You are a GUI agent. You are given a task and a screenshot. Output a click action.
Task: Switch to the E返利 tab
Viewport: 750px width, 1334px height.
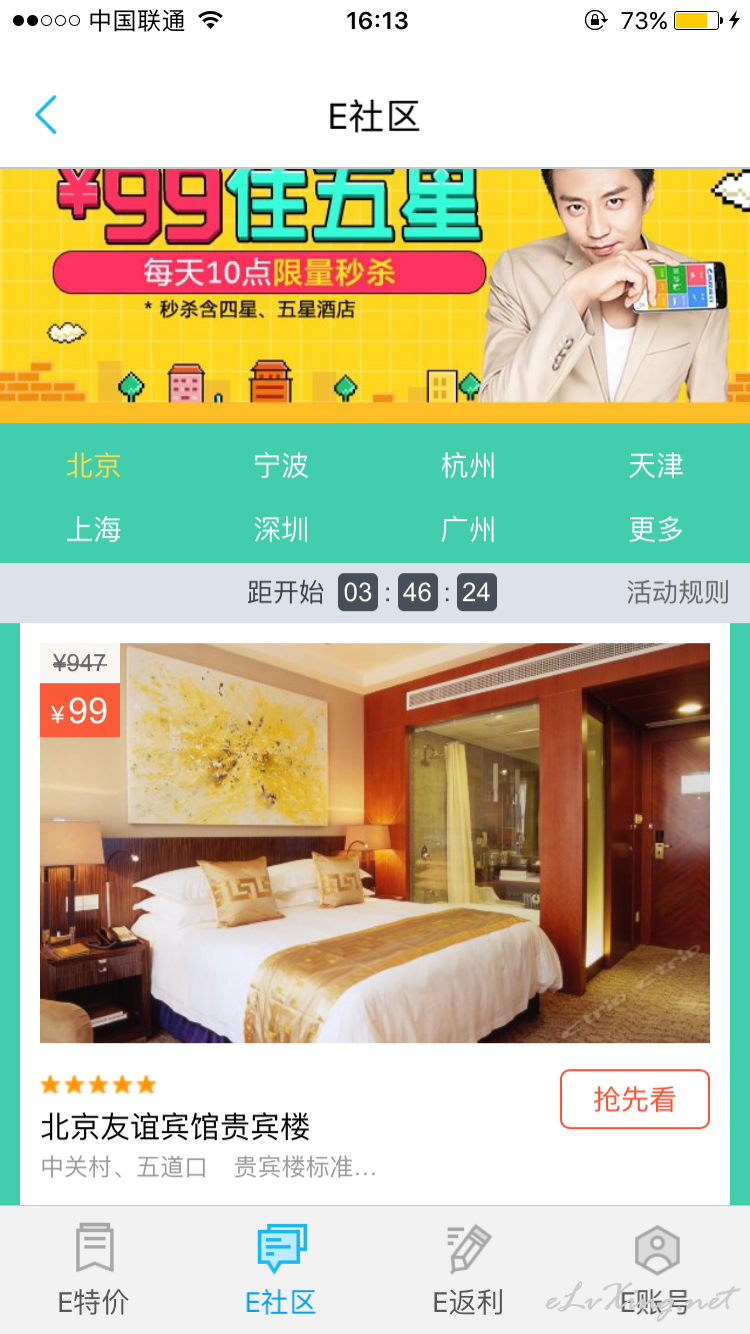[x=468, y=1270]
